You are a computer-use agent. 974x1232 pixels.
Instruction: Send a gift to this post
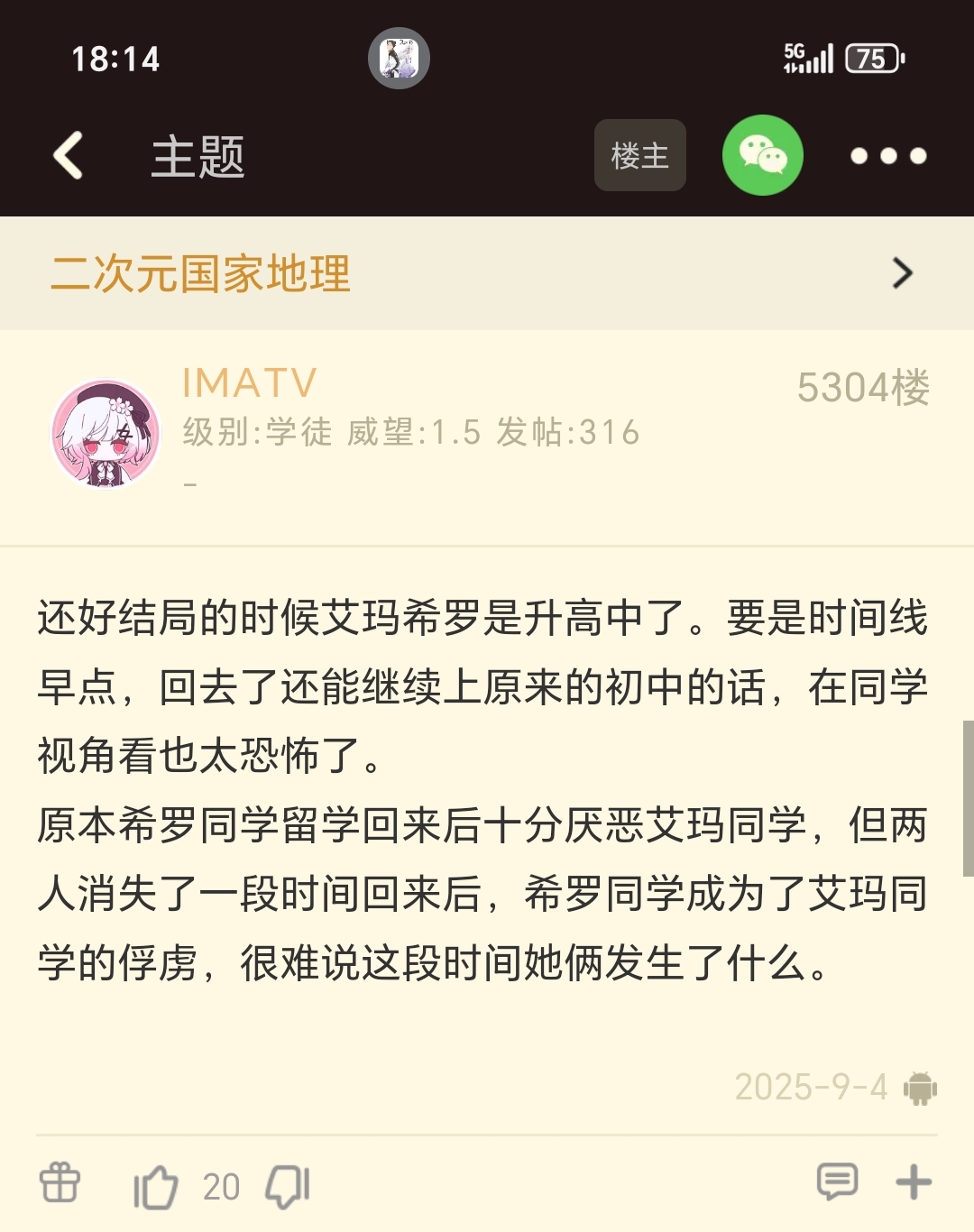pos(60,1183)
